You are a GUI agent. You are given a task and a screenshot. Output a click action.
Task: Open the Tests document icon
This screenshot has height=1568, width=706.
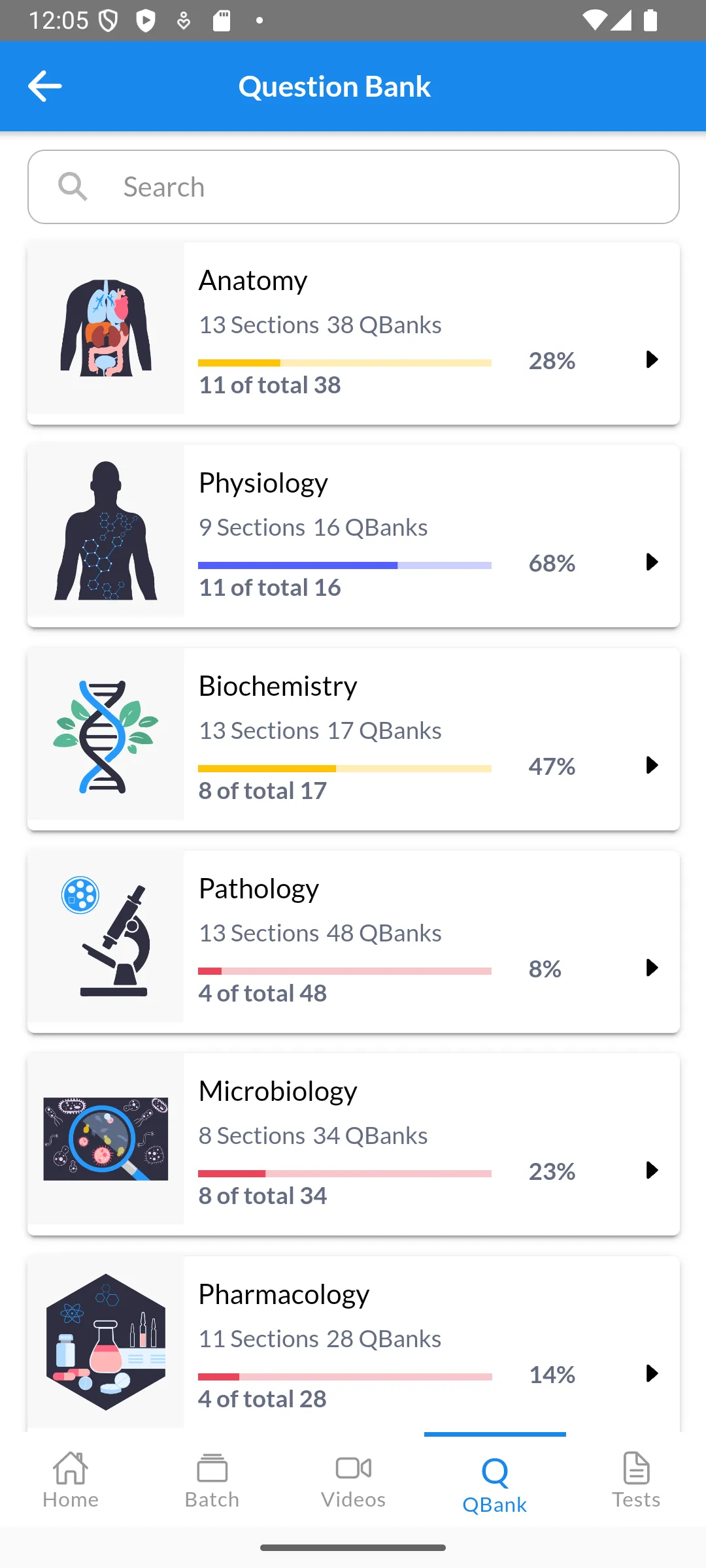[635, 1467]
